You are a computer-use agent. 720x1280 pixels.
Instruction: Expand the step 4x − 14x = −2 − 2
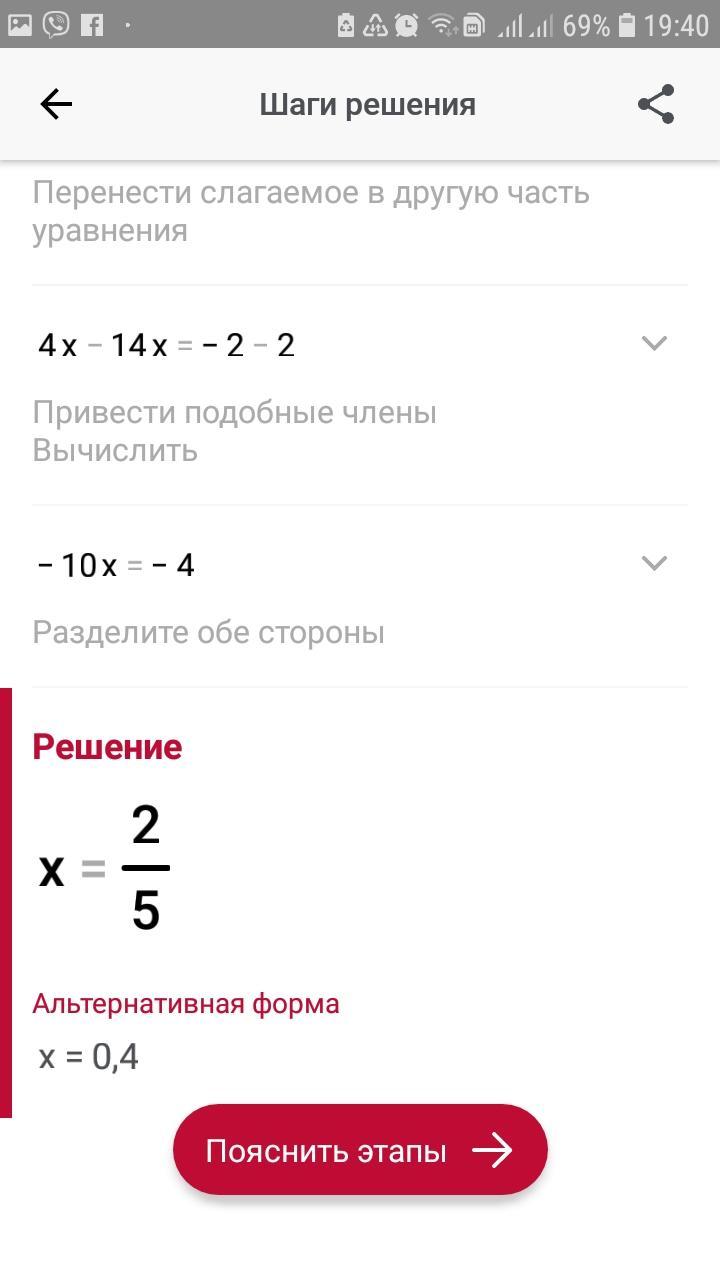click(x=654, y=344)
